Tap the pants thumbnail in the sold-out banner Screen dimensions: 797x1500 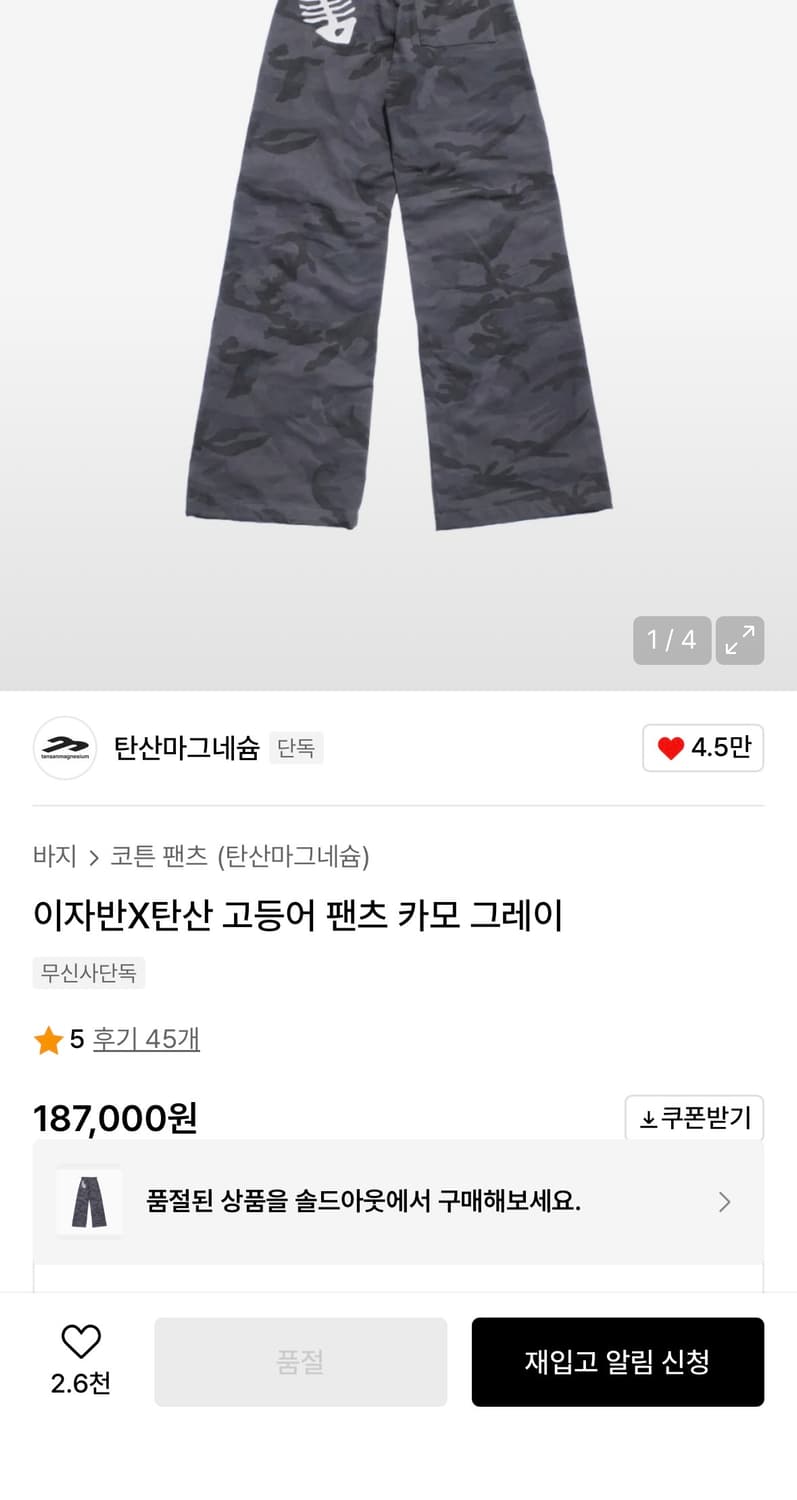[89, 1201]
